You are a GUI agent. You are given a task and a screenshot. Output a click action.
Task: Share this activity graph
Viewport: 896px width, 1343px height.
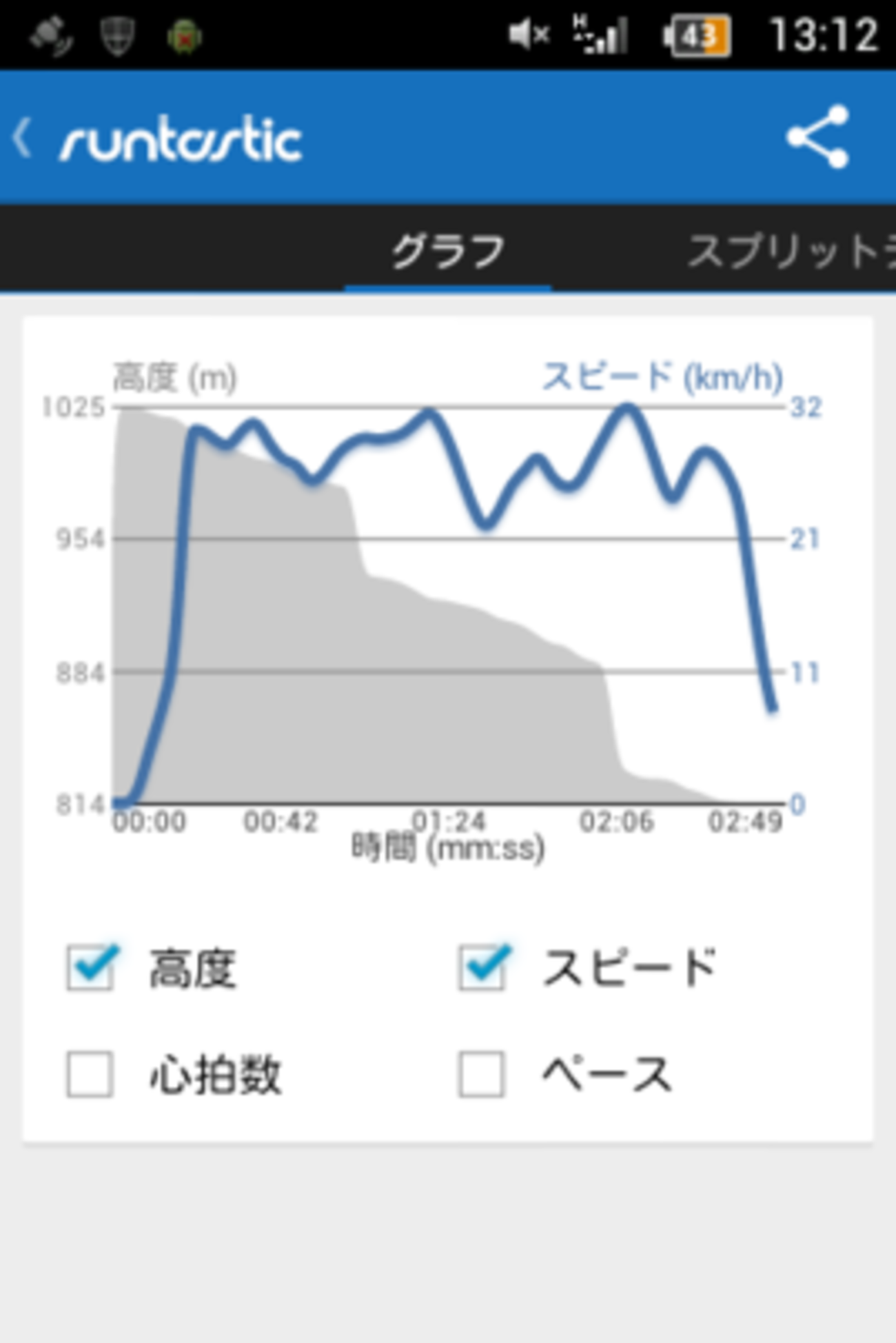[x=818, y=137]
